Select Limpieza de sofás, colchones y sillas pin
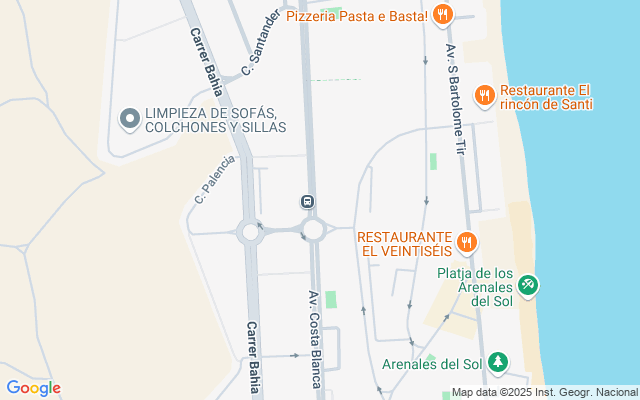Image resolution: width=640 pixels, height=400 pixels. tap(129, 119)
